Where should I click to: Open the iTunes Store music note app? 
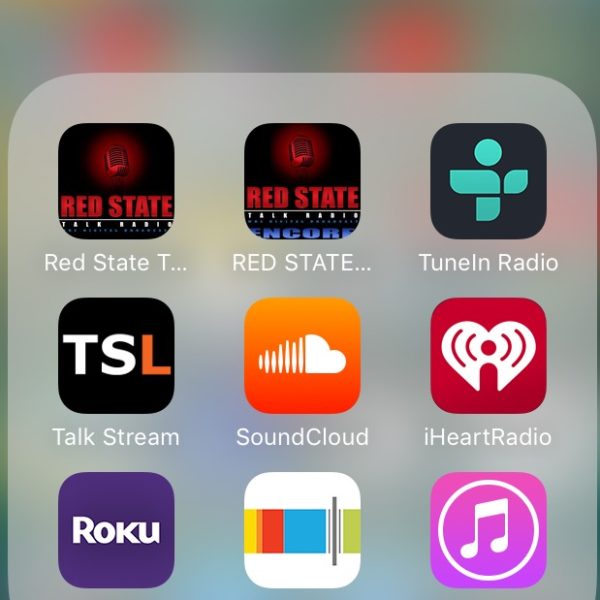488,529
